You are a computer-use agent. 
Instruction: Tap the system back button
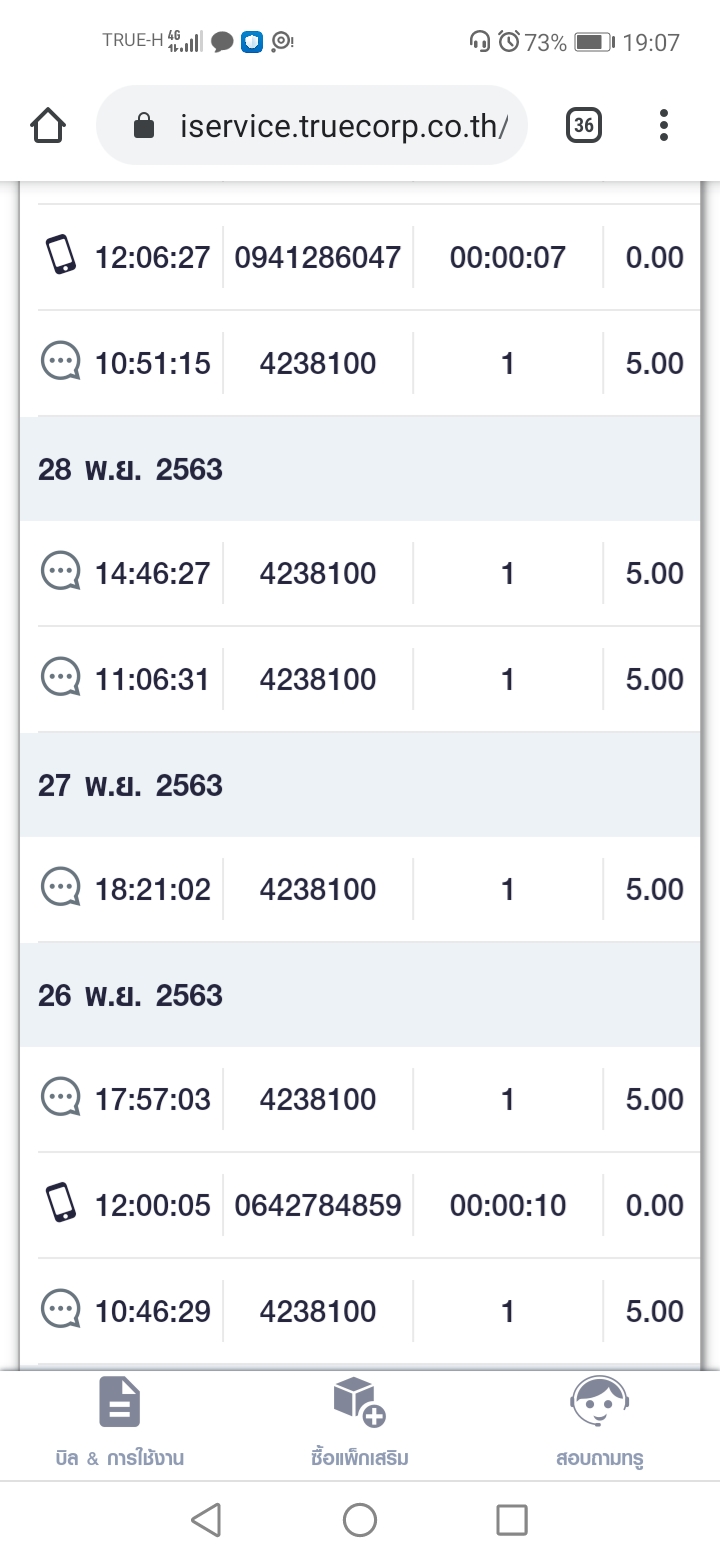tap(206, 1520)
